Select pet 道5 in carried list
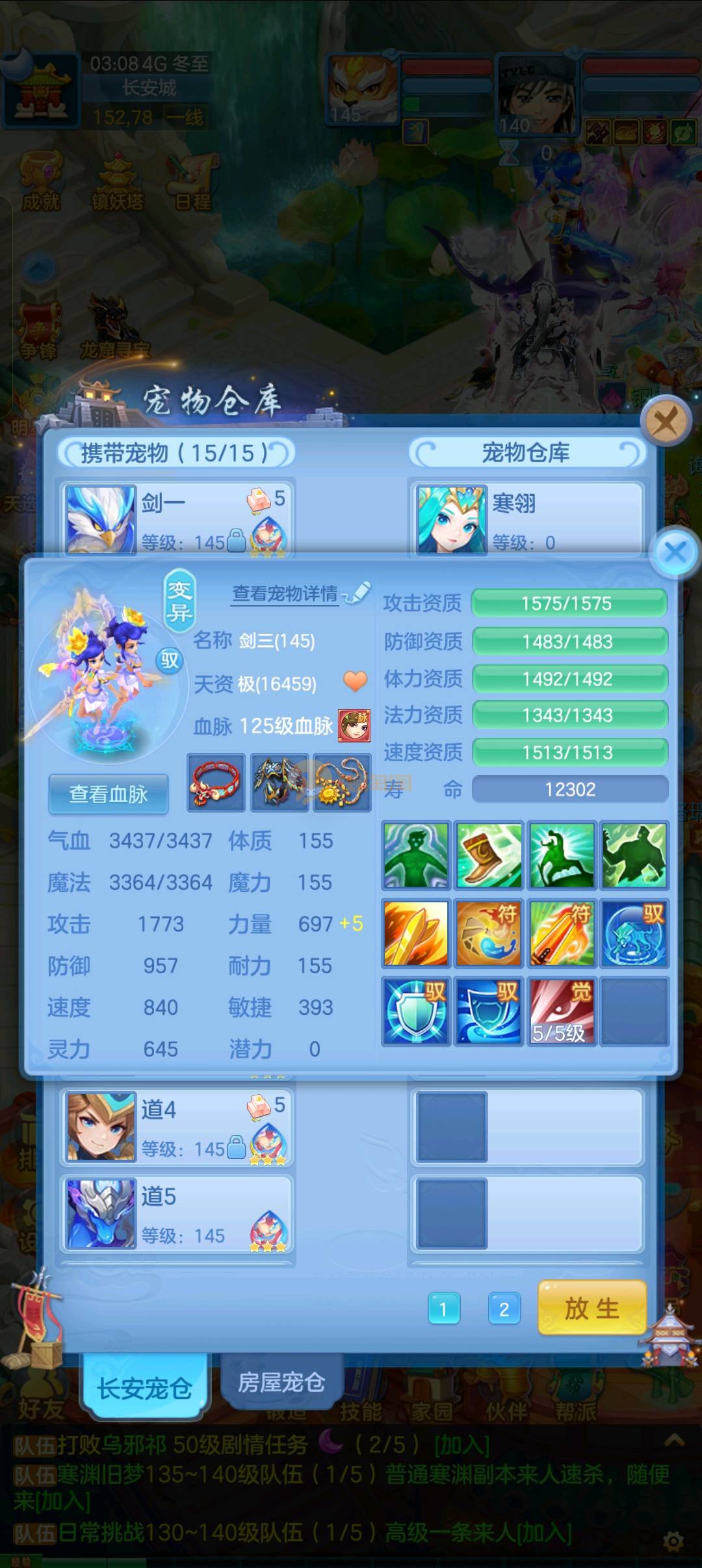This screenshot has width=702, height=1568. coord(175,1214)
